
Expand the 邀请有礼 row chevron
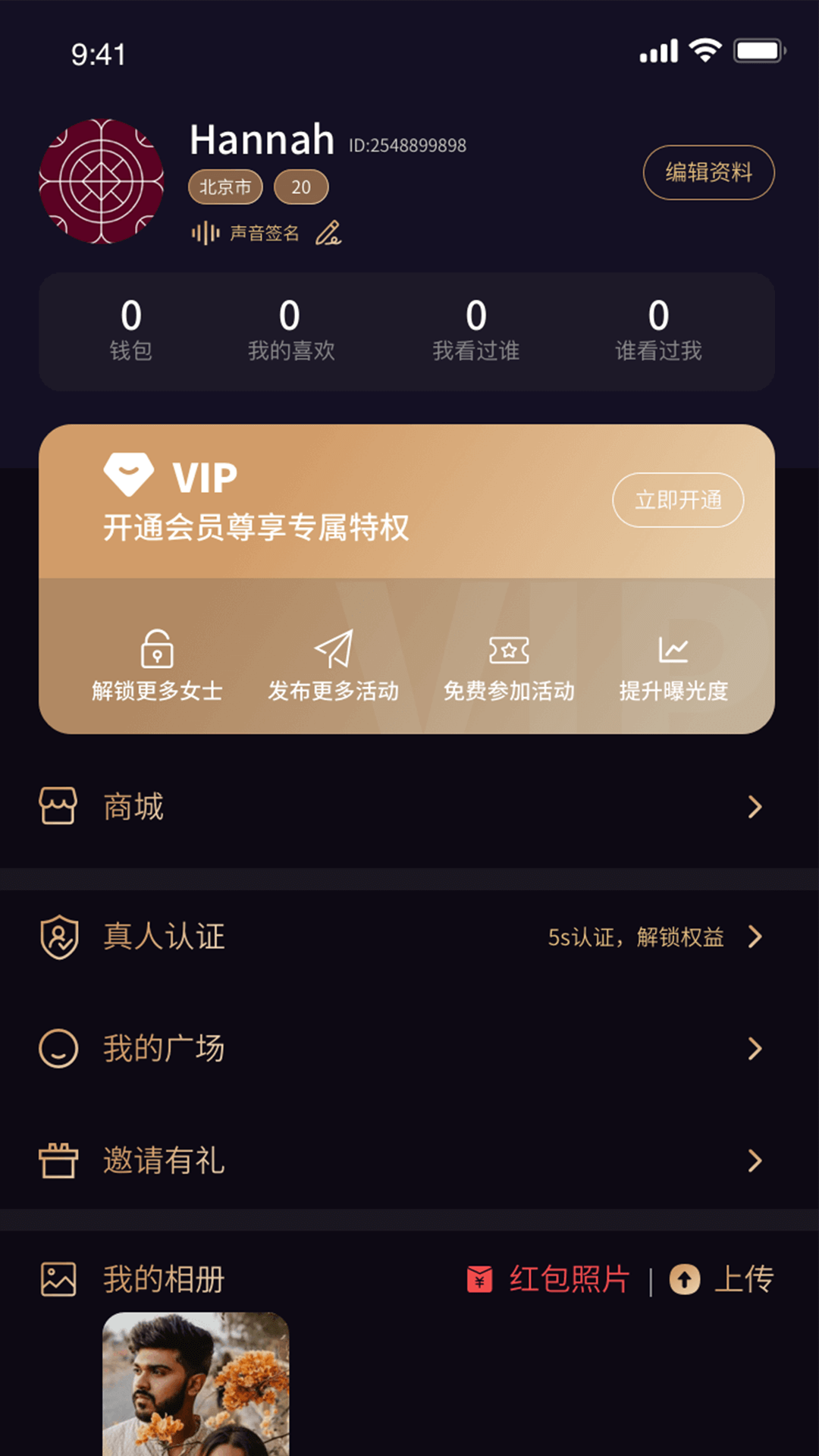click(755, 1161)
